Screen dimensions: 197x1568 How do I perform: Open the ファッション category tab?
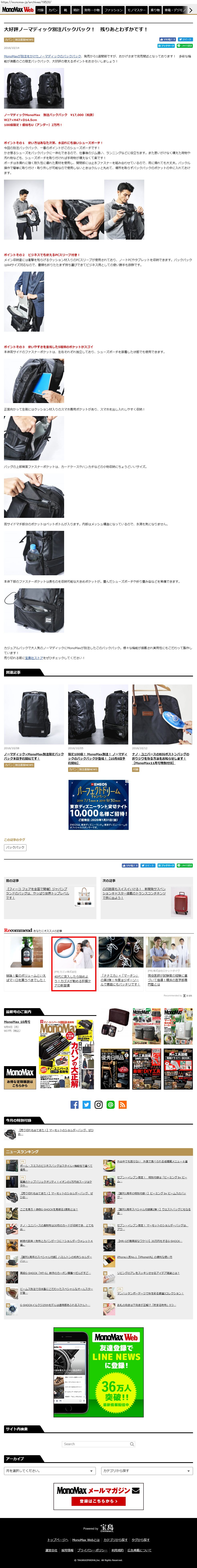point(113,10)
